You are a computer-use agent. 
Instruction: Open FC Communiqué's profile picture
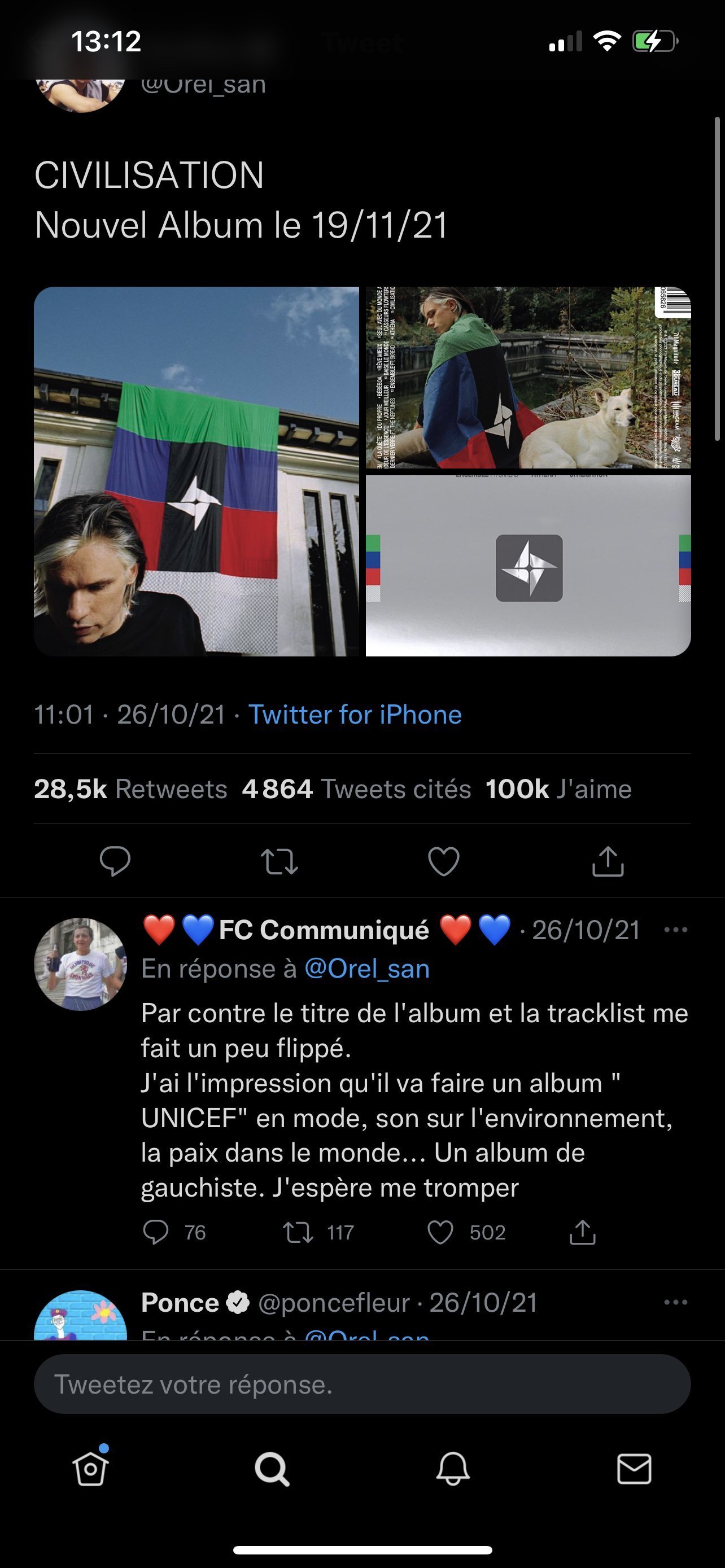coord(80,964)
